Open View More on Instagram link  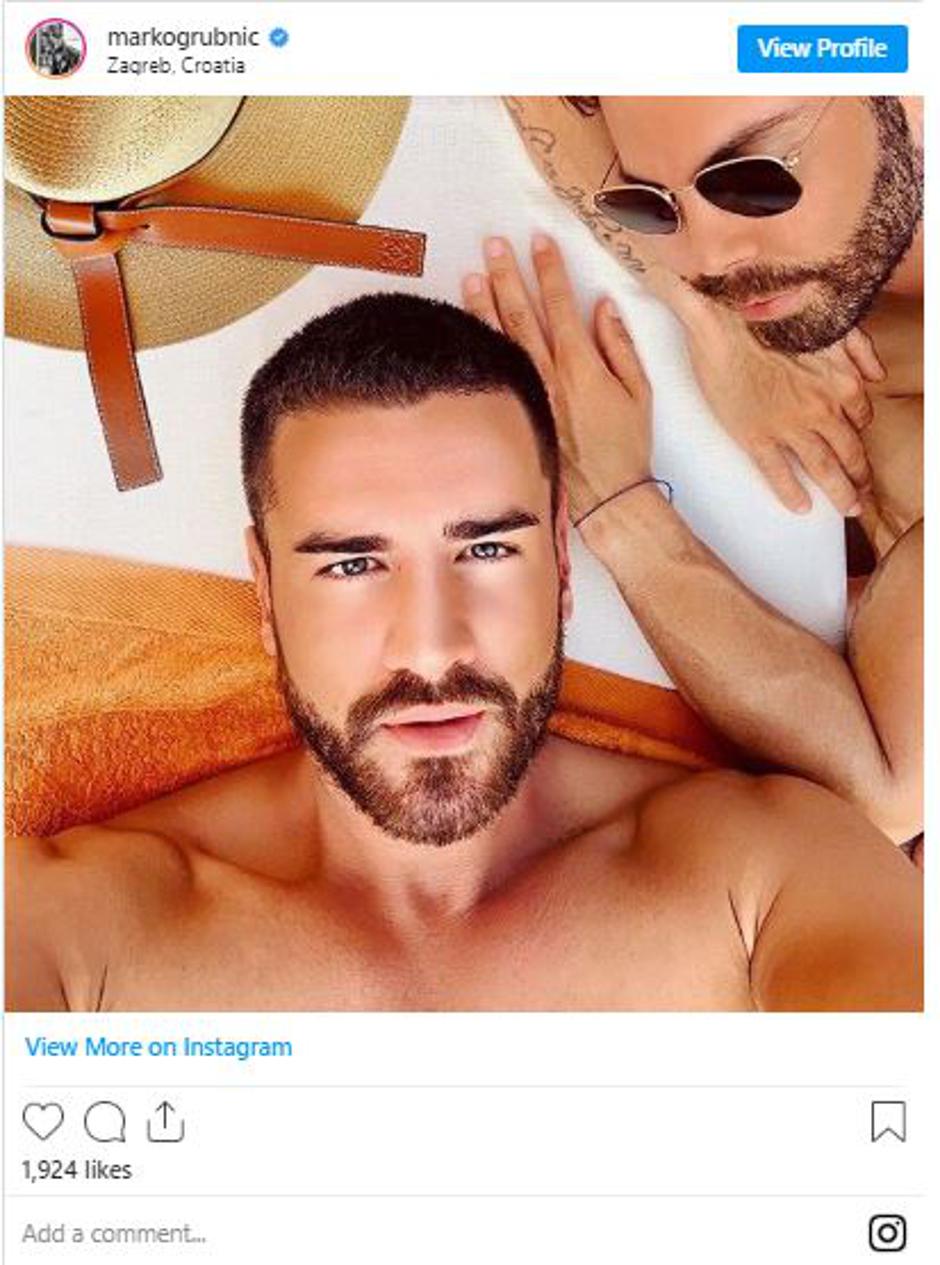158,1047
